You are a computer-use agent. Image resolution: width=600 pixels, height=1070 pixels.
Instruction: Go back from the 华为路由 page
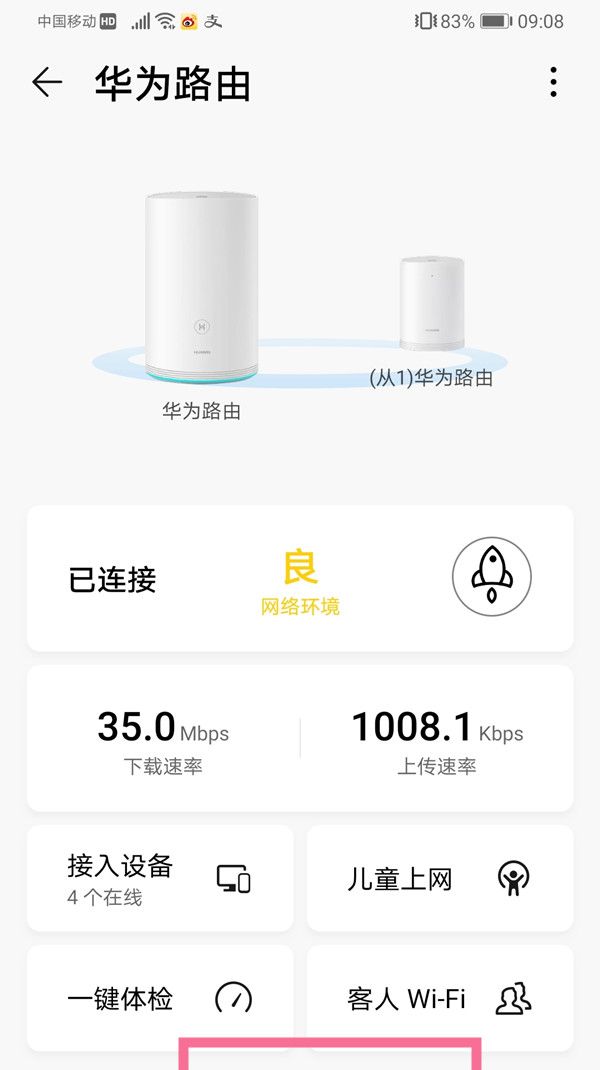point(47,83)
